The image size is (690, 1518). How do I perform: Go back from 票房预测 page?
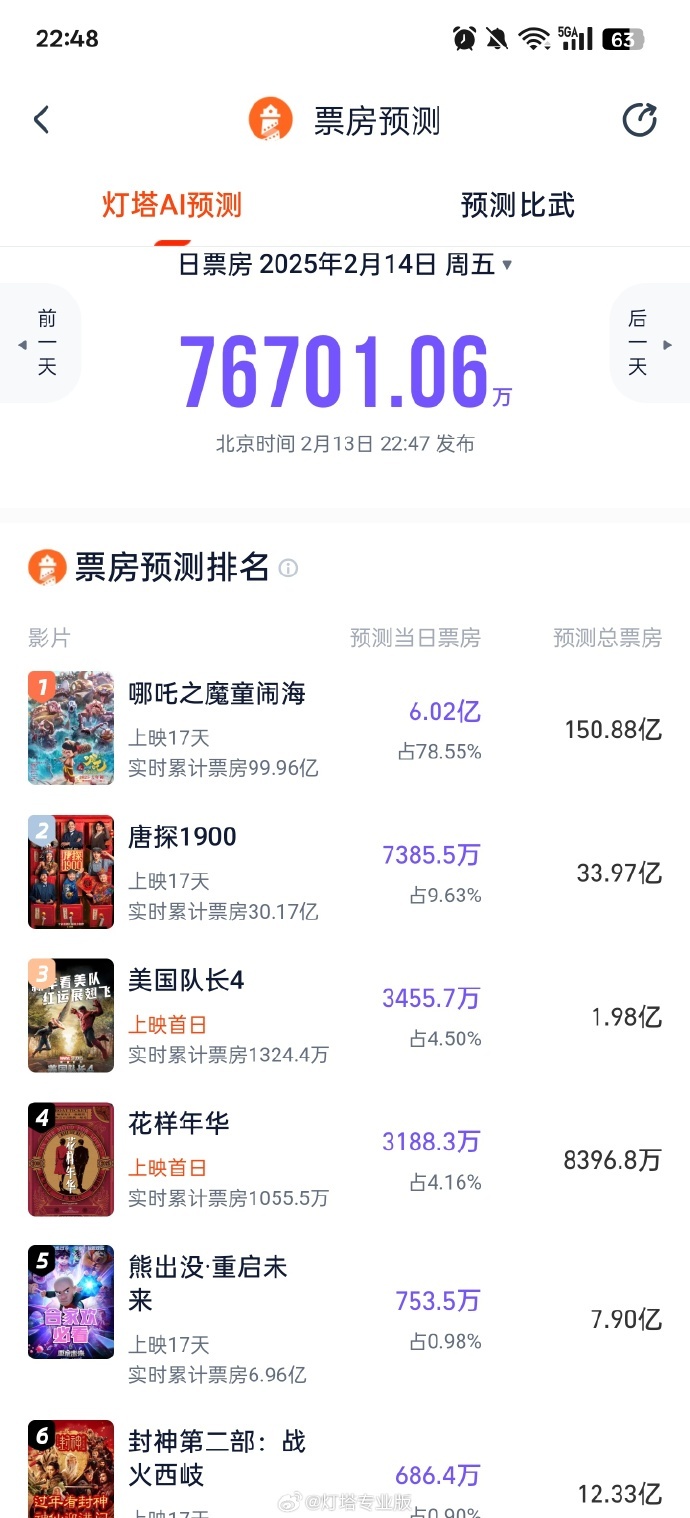[41, 121]
